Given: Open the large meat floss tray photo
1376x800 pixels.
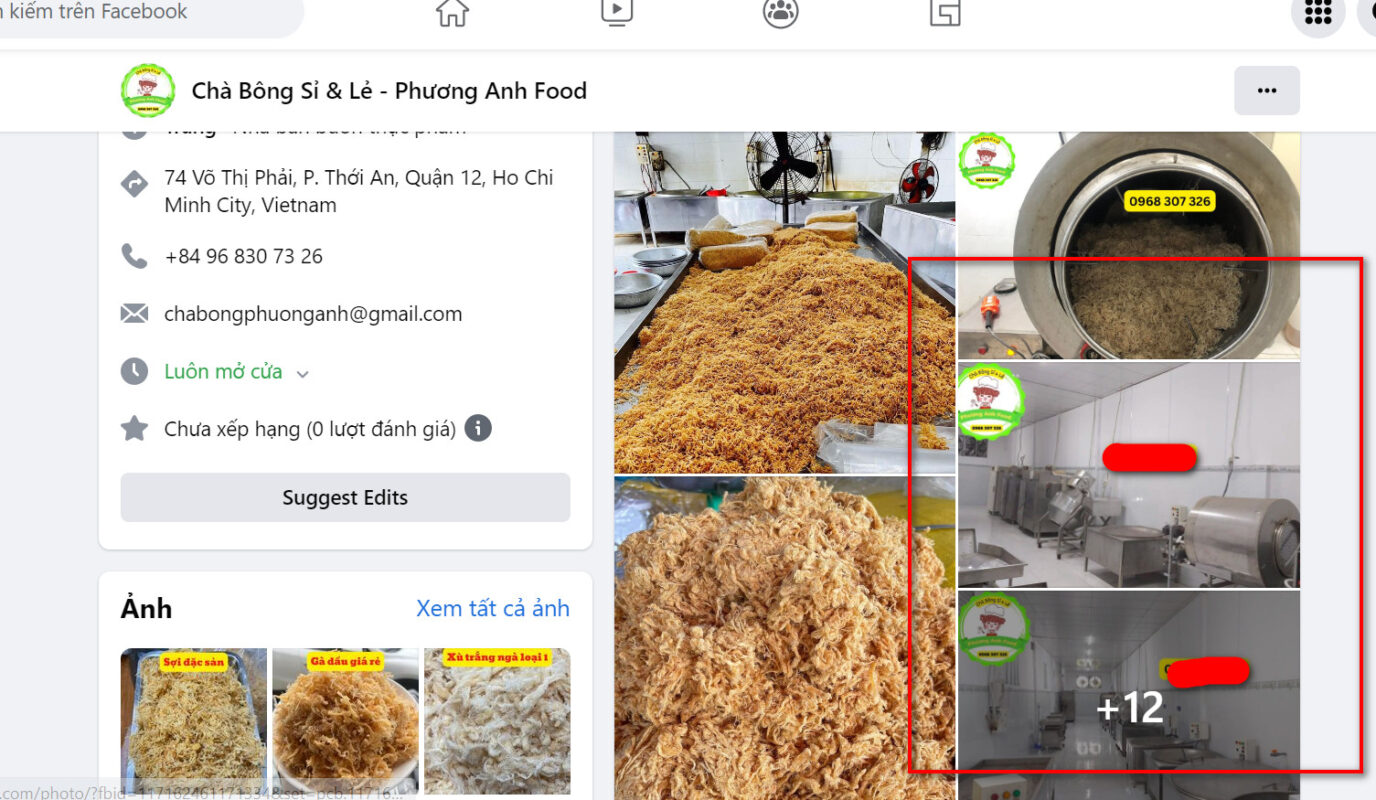Looking at the screenshot, I should tap(783, 302).
